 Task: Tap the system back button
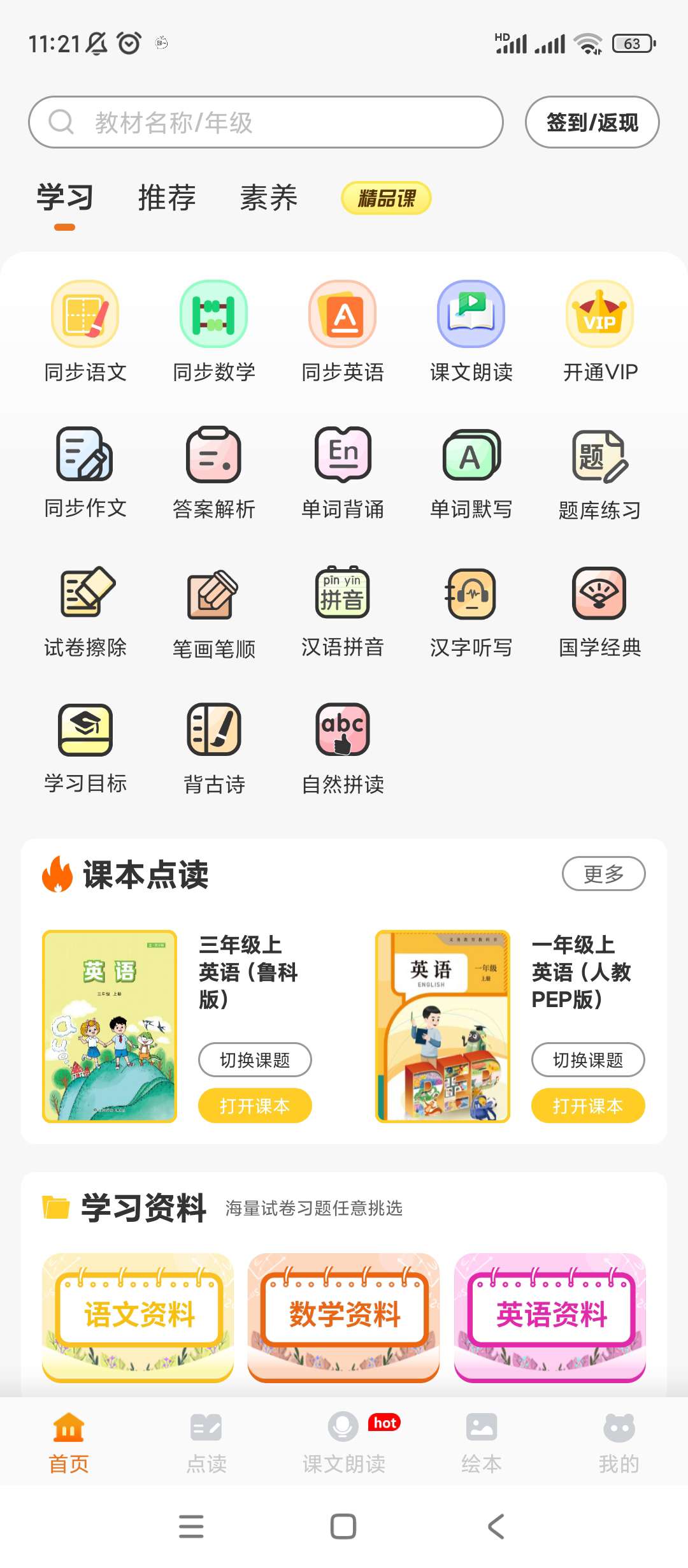click(496, 1527)
